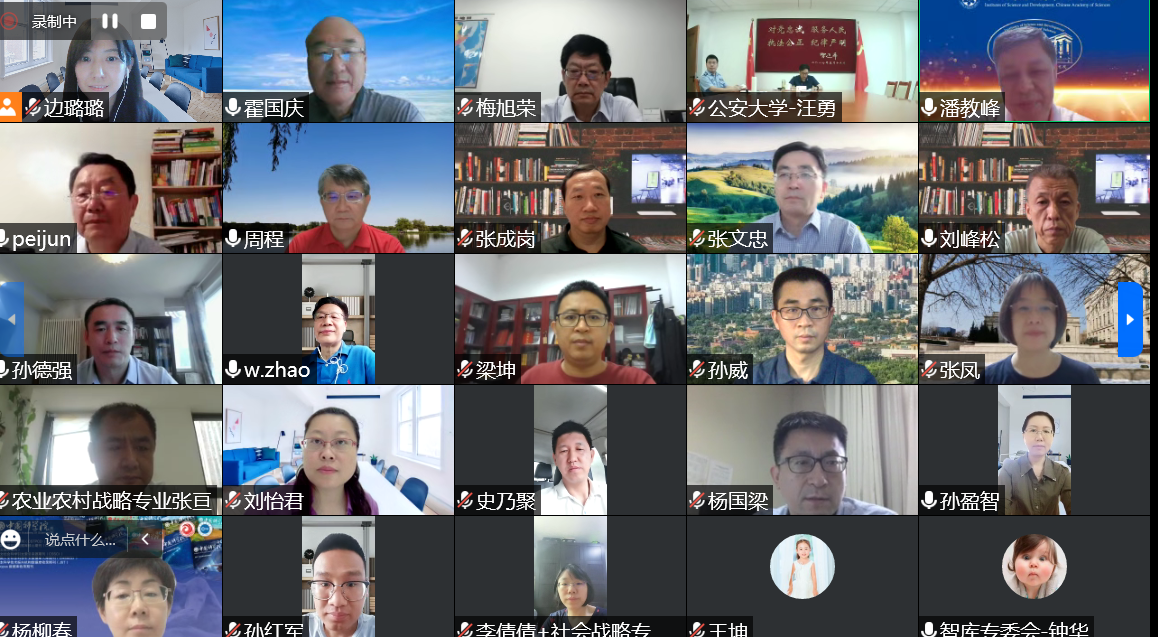Viewport: 1158px width, 637px height.
Task: Open 刘怡君's video tile
Action: (338, 448)
